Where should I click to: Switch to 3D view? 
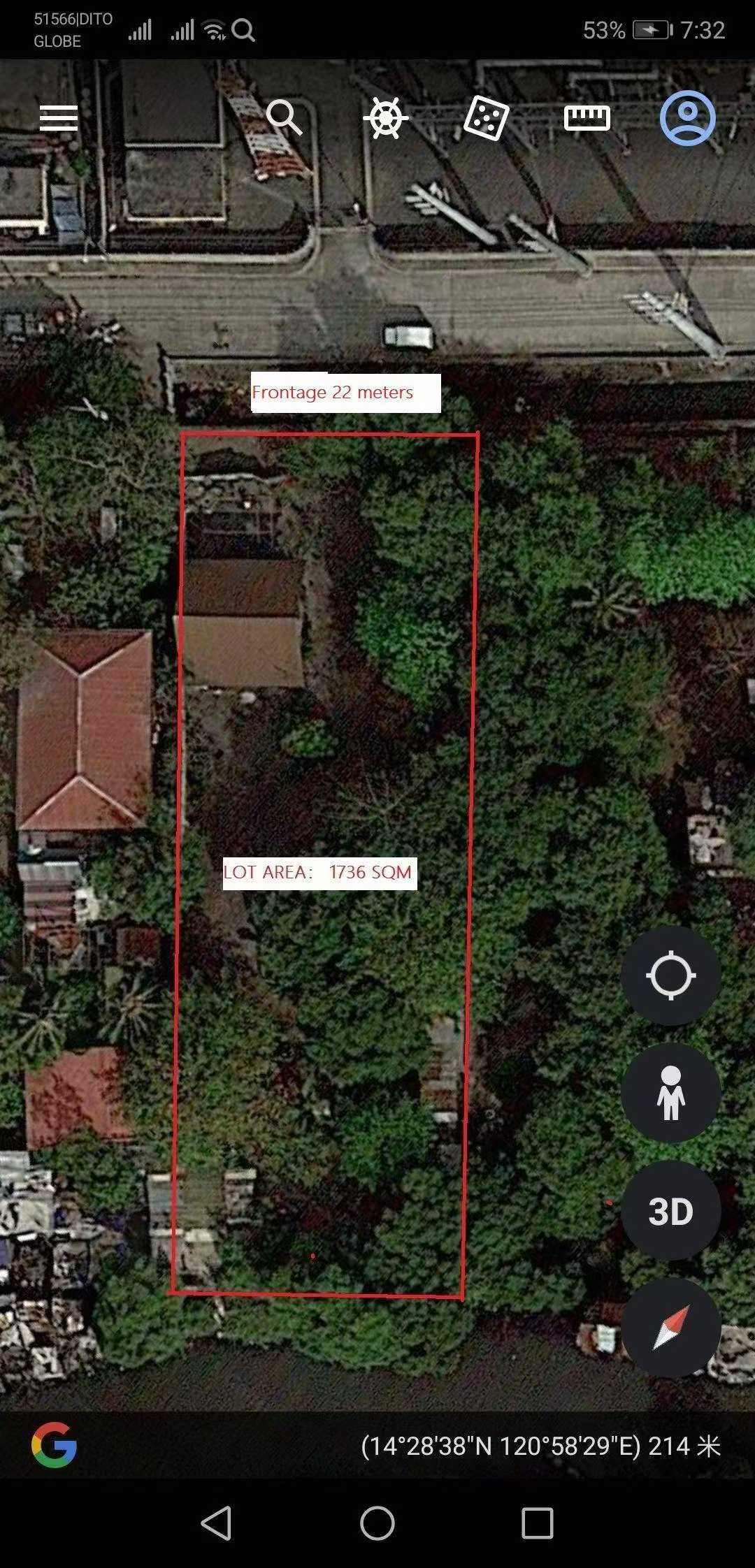(670, 1211)
